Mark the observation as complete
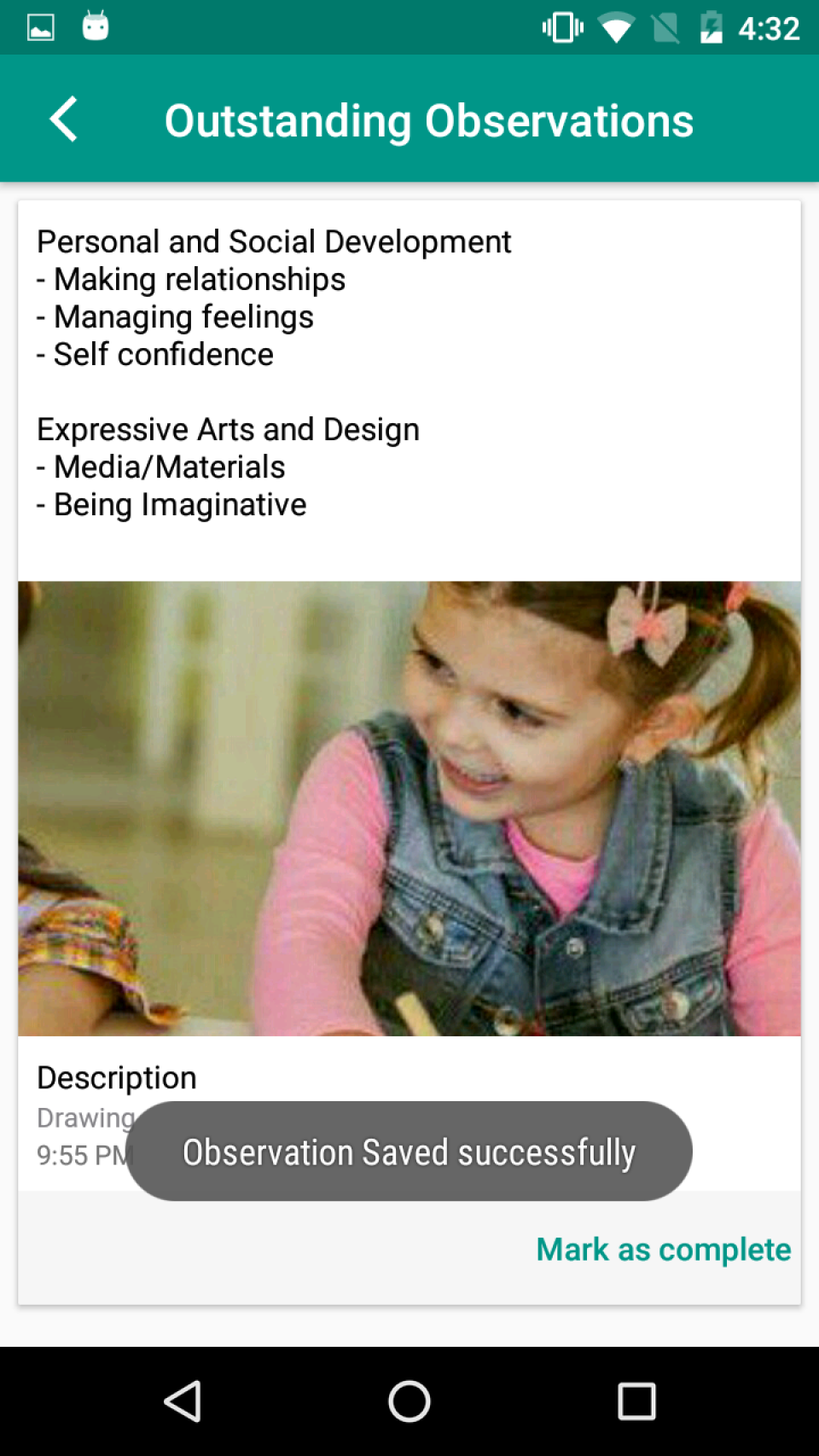This screenshot has width=819, height=1456. click(663, 1249)
